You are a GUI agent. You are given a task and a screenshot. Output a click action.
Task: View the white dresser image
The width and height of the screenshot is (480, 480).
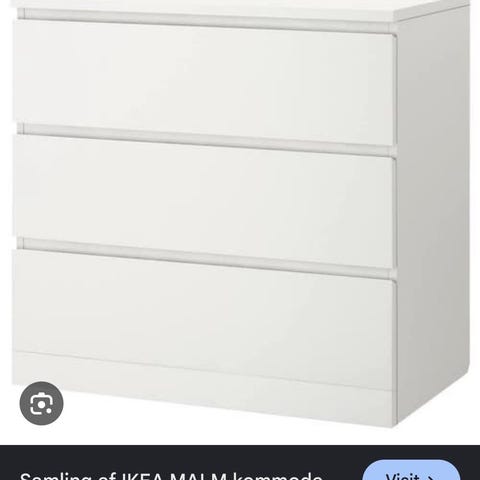pyautogui.click(x=240, y=213)
